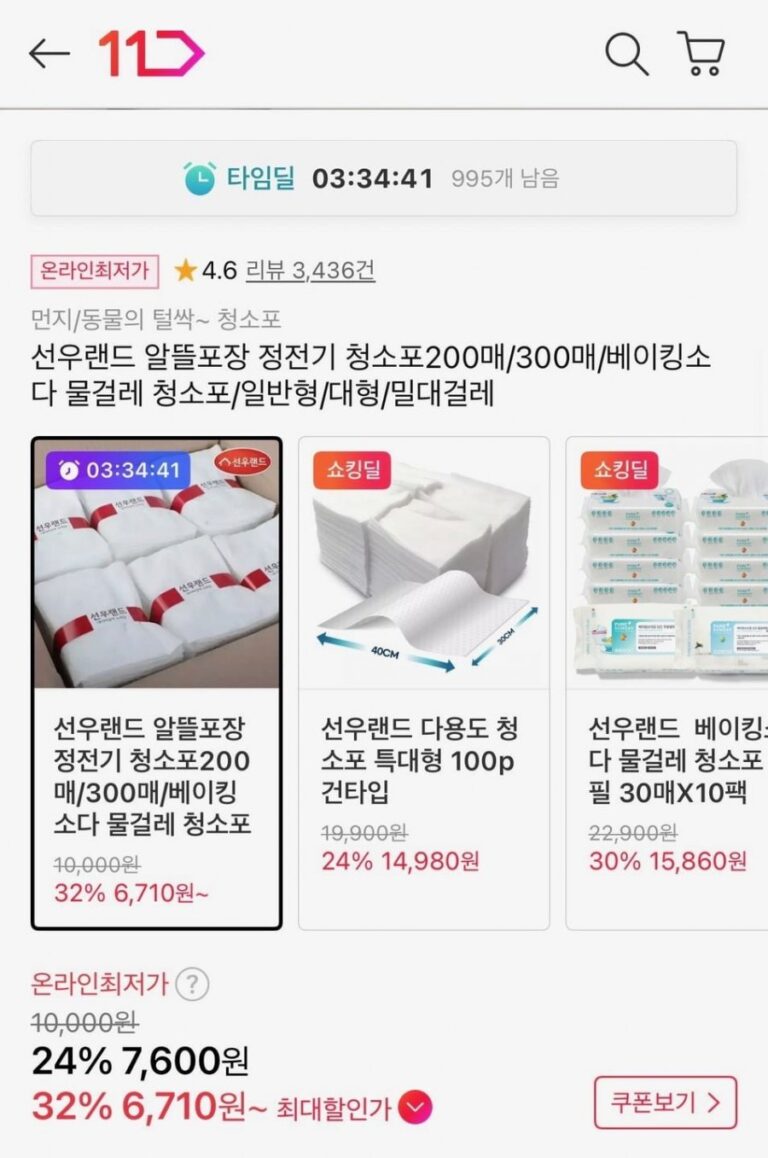Expand the 최대할인가 details

coord(416,1107)
